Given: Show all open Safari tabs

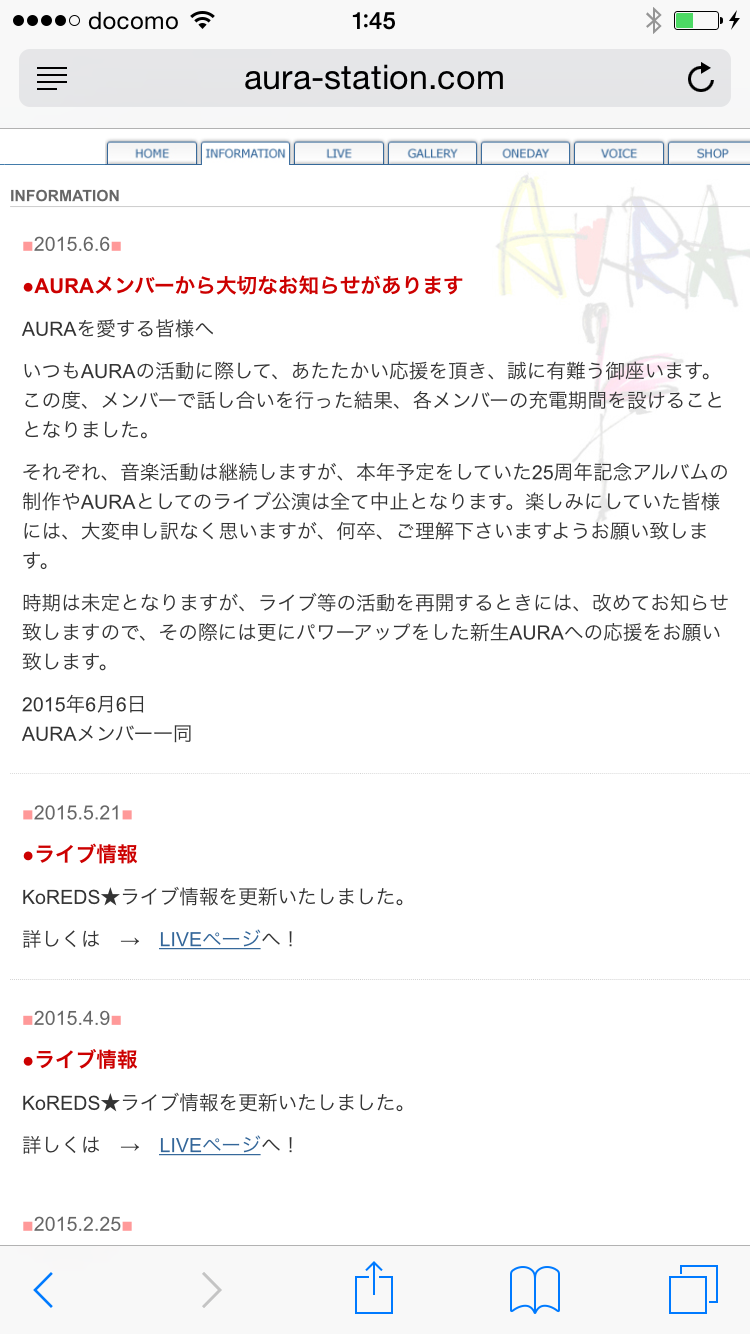Looking at the screenshot, I should point(693,1290).
